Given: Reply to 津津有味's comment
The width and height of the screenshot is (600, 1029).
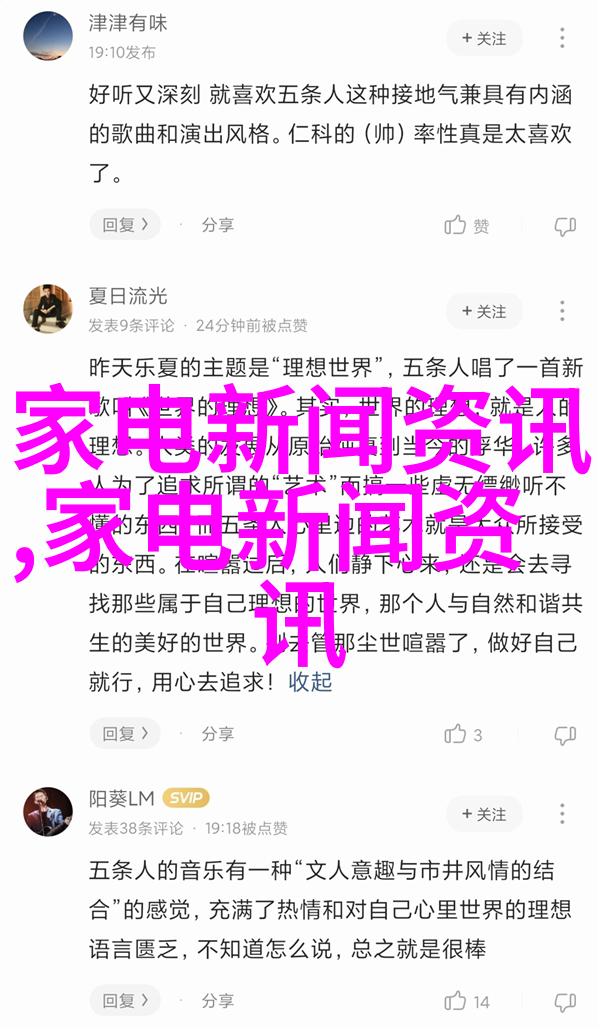Looking at the screenshot, I should point(125,225).
